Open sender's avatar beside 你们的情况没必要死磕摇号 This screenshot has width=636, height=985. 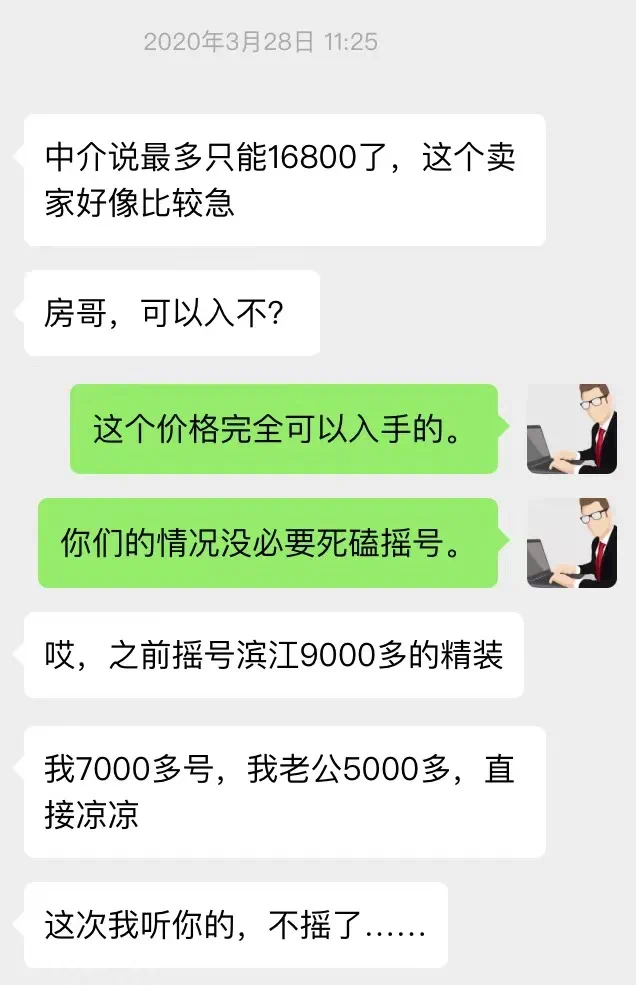(571, 543)
